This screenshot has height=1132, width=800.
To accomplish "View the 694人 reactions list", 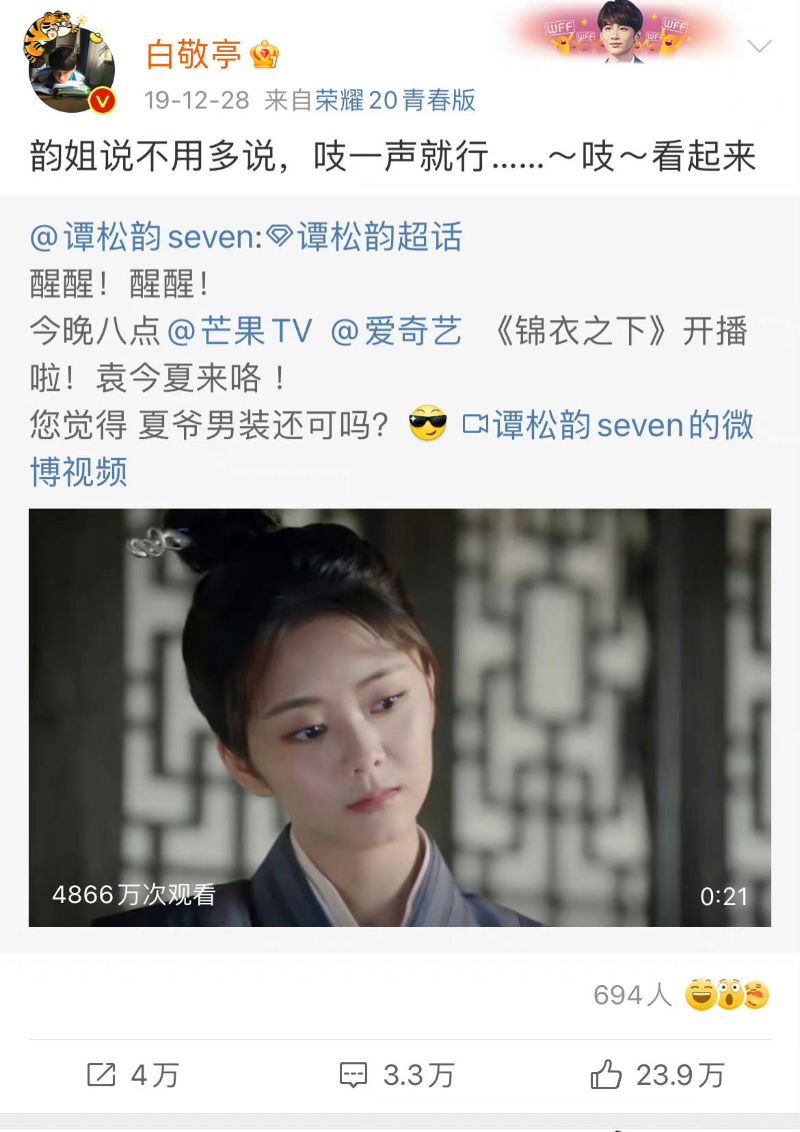I will tap(632, 995).
